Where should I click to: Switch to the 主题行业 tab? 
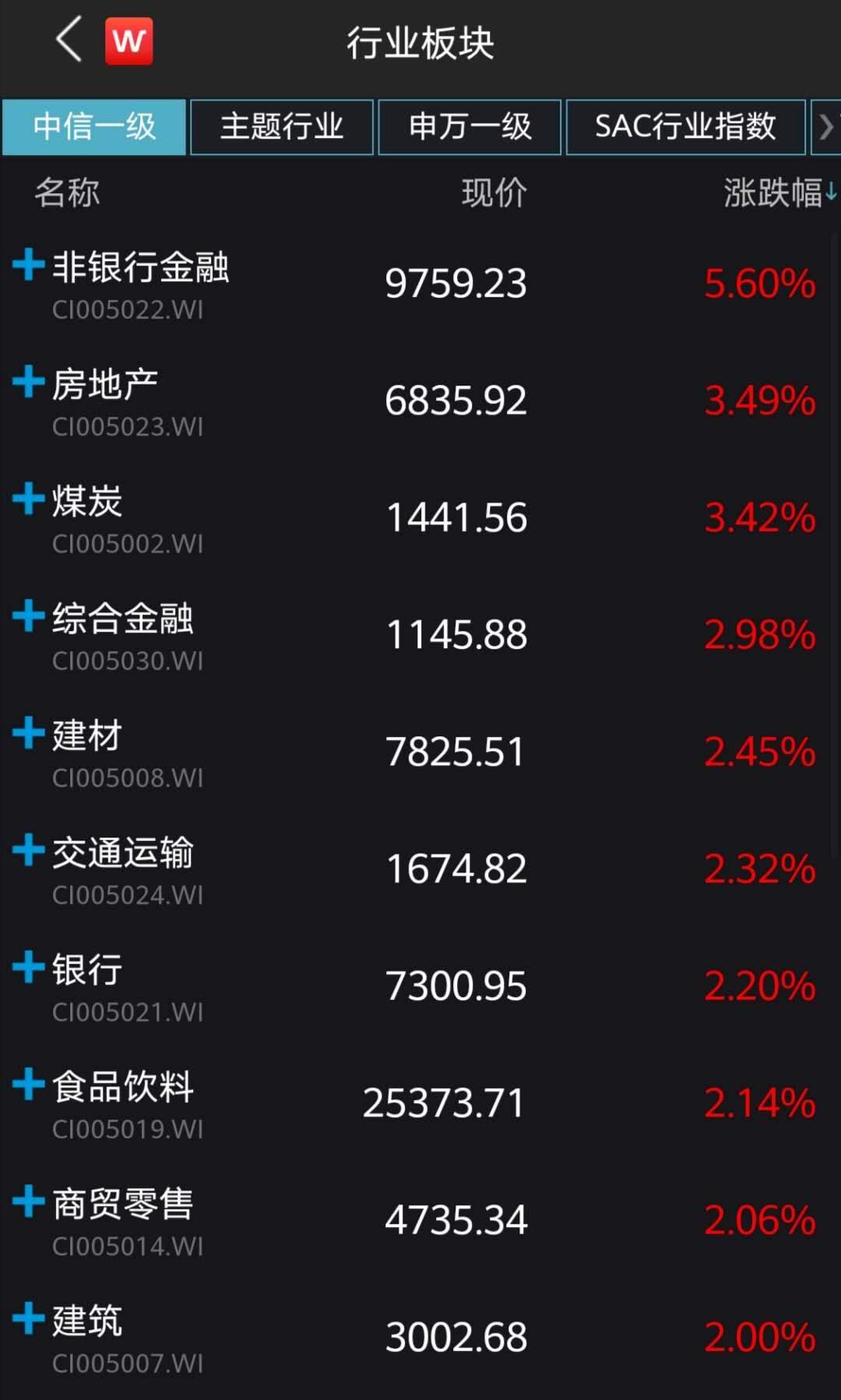click(282, 127)
